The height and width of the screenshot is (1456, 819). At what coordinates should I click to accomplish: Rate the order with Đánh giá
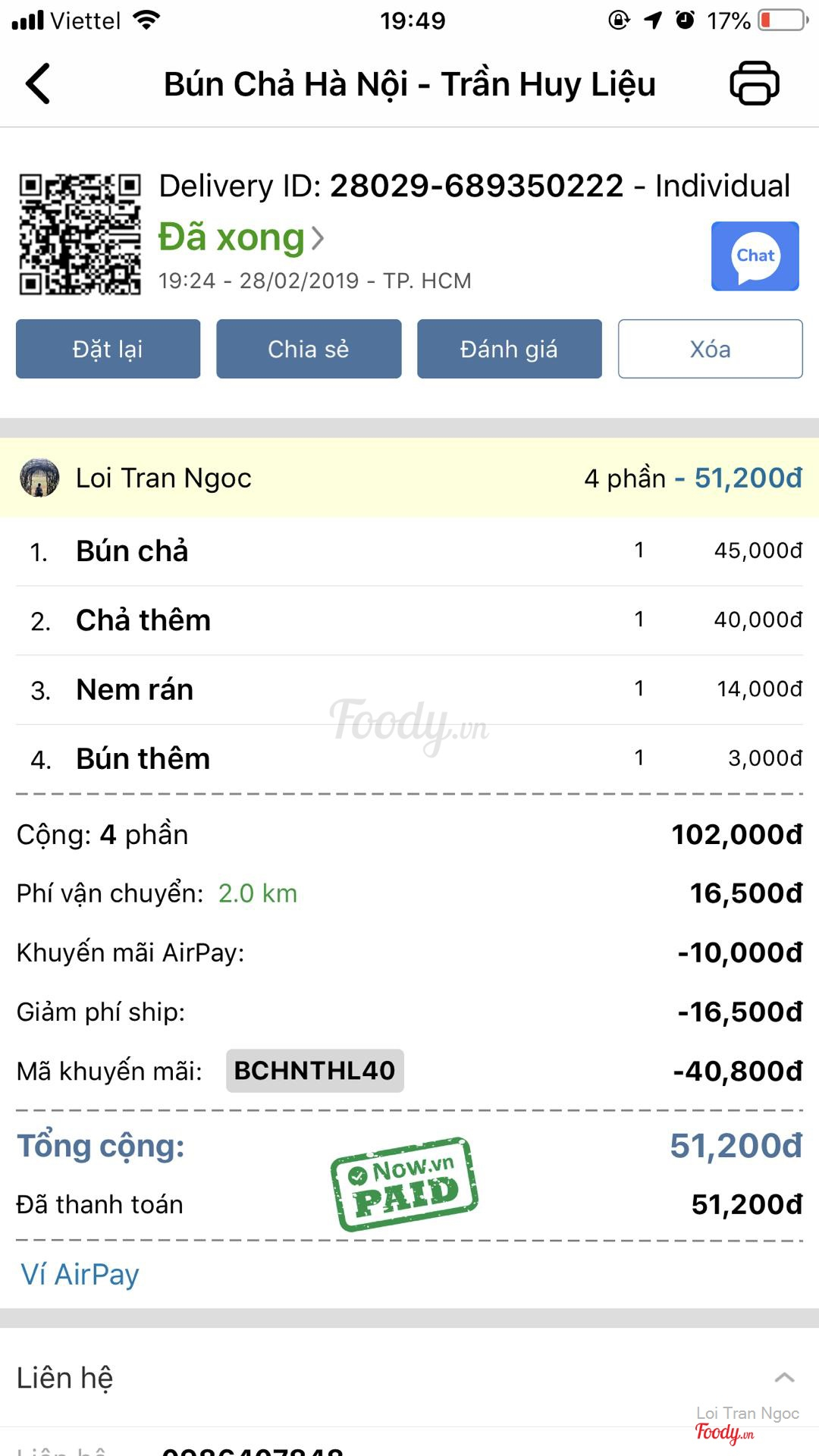click(x=509, y=349)
